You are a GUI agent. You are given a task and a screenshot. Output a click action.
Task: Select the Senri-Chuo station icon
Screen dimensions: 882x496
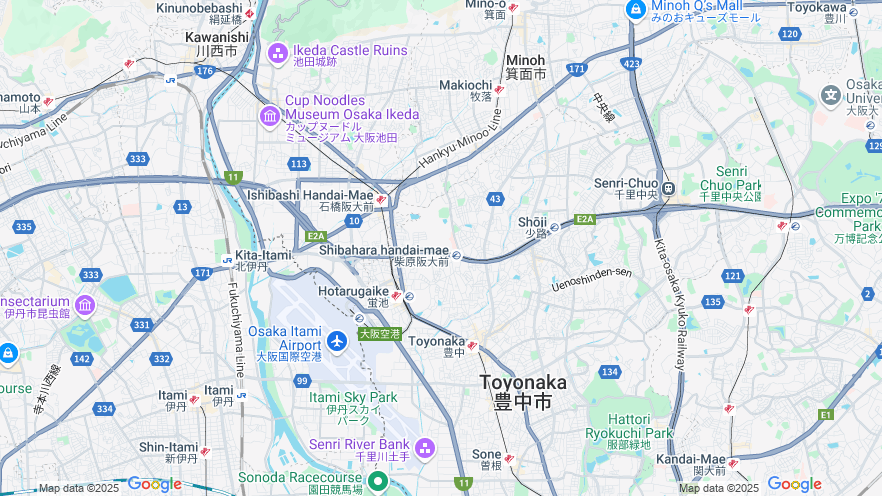tap(669, 187)
